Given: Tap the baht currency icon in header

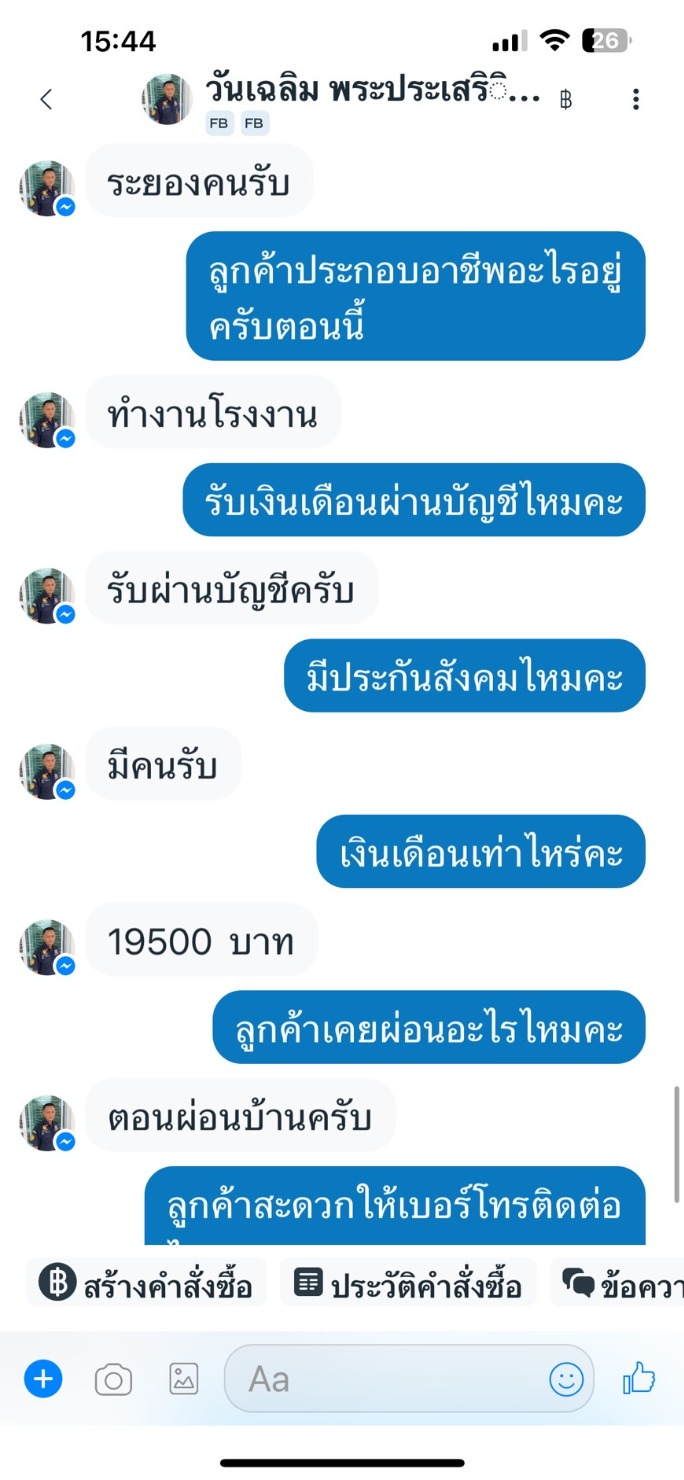Looking at the screenshot, I should pyautogui.click(x=566, y=99).
